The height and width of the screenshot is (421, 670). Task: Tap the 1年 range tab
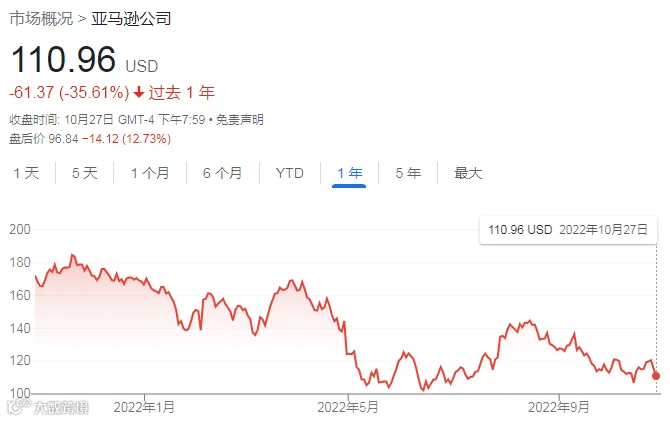click(350, 173)
